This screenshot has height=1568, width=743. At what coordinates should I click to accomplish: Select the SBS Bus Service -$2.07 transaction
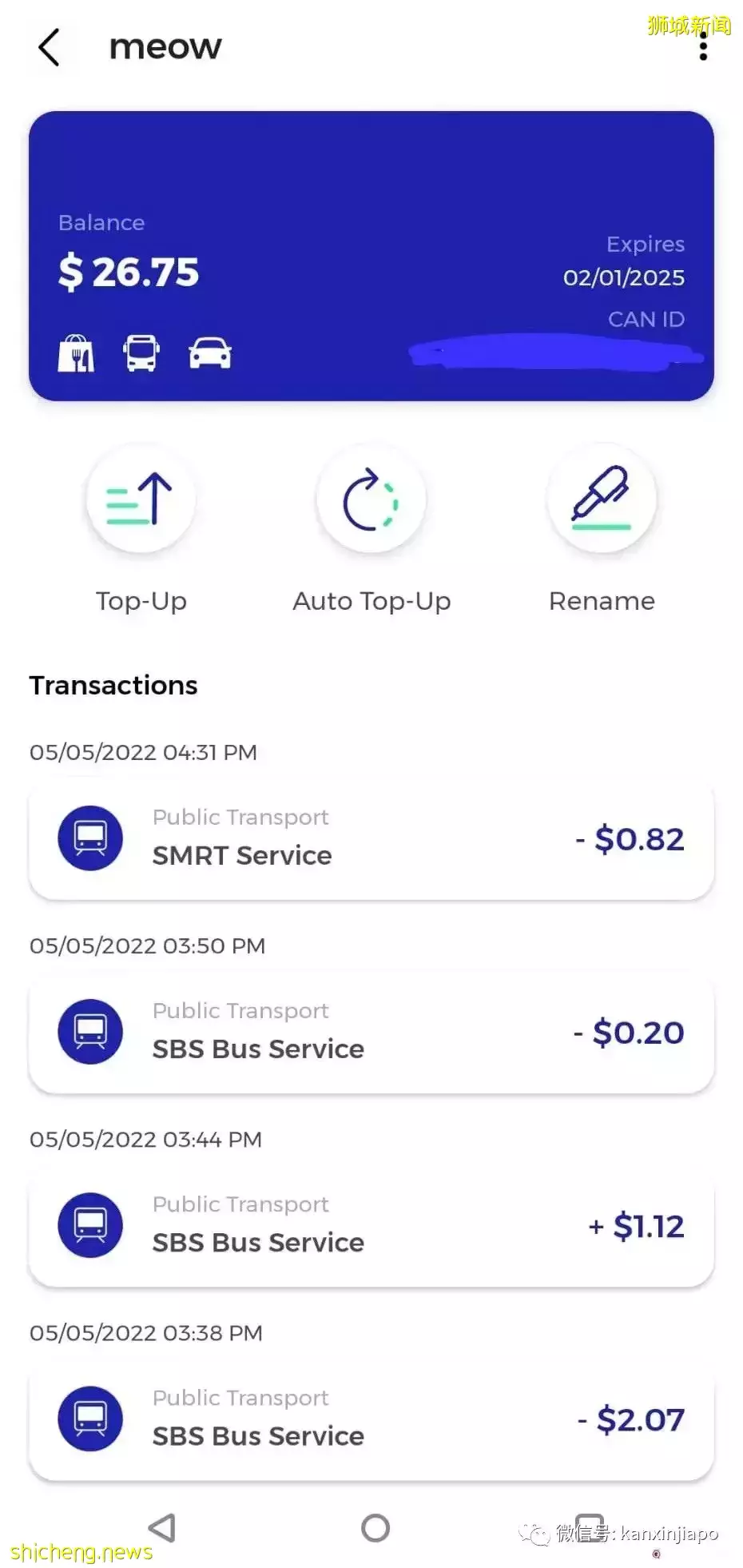(371, 1419)
